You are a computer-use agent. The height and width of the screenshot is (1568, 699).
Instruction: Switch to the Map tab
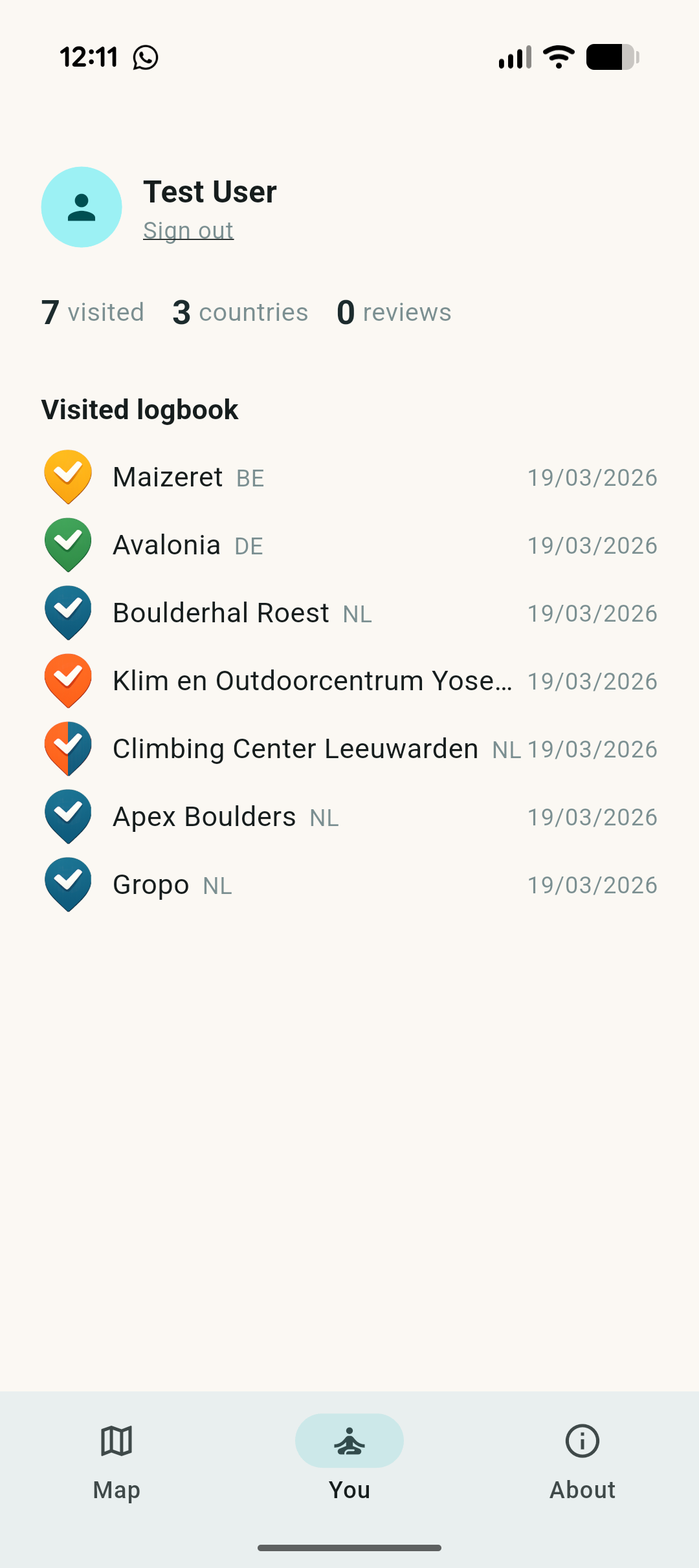116,1459
